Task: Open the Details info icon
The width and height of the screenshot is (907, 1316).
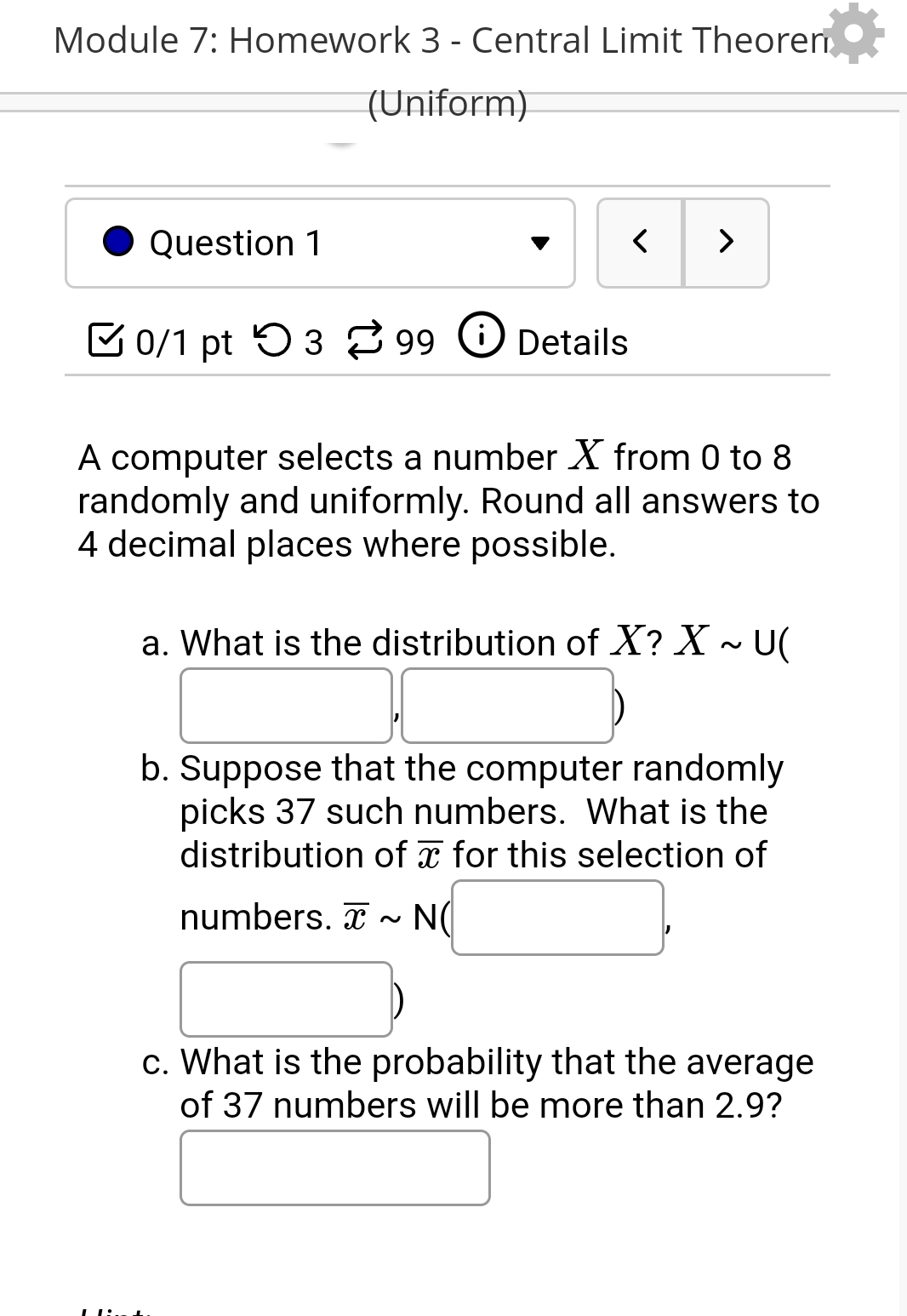Action: coord(482,337)
